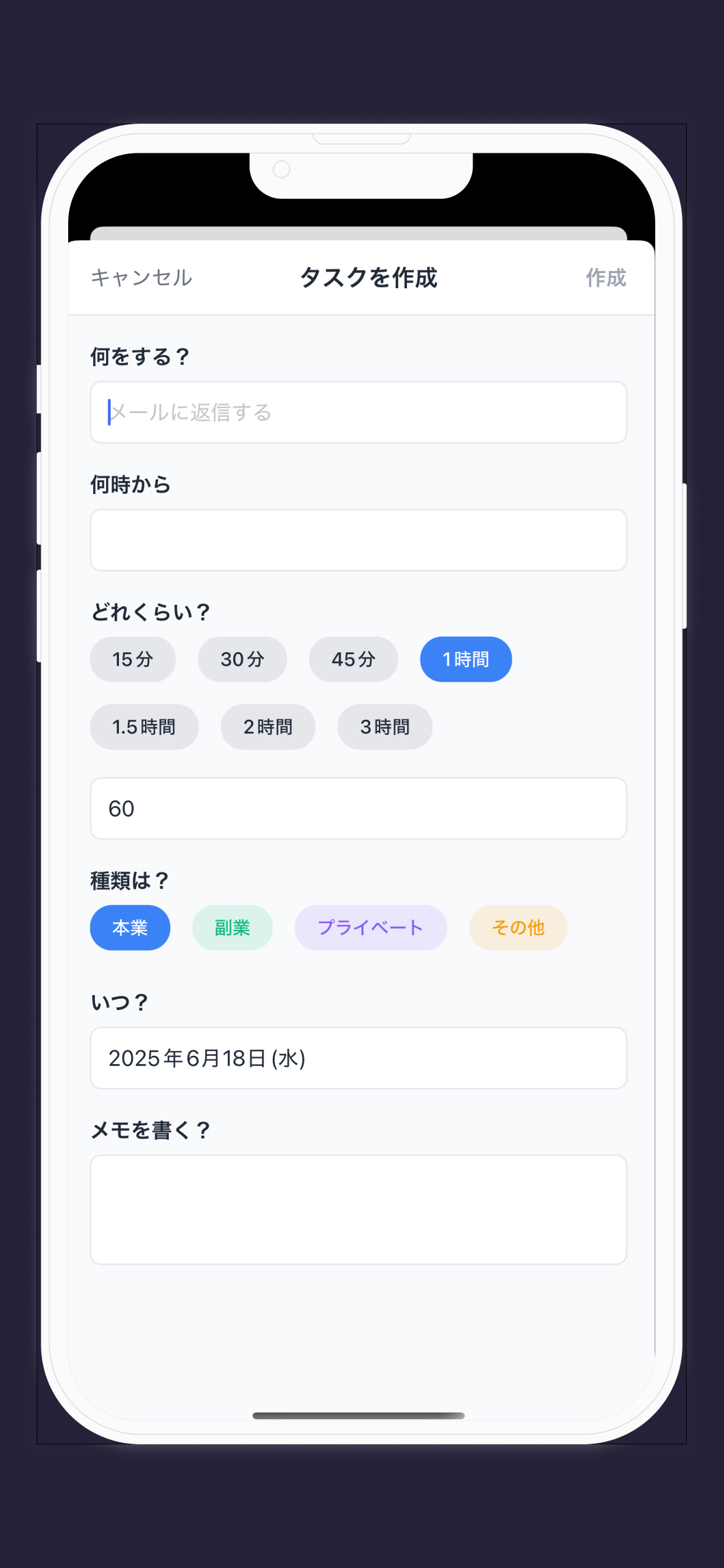Viewport: 724px width, 1568px height.
Task: Set the duration to 3時間
Action: click(x=385, y=727)
